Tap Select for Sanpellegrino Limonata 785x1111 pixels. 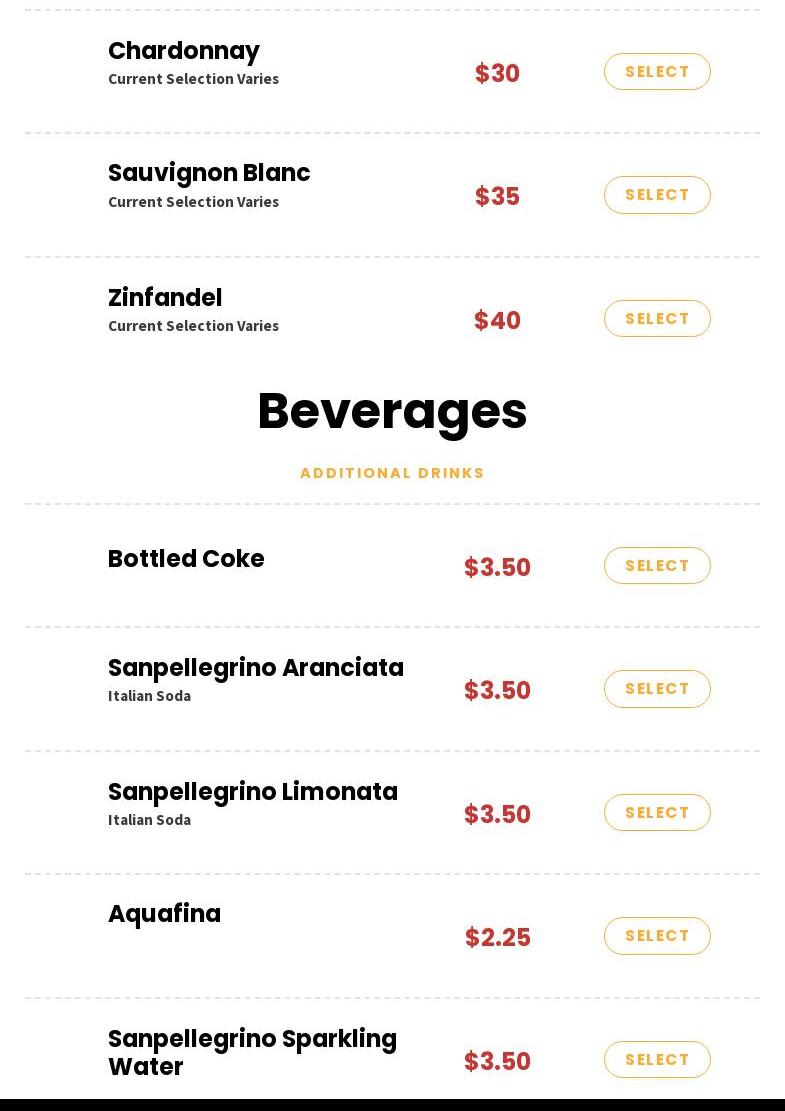tap(657, 813)
